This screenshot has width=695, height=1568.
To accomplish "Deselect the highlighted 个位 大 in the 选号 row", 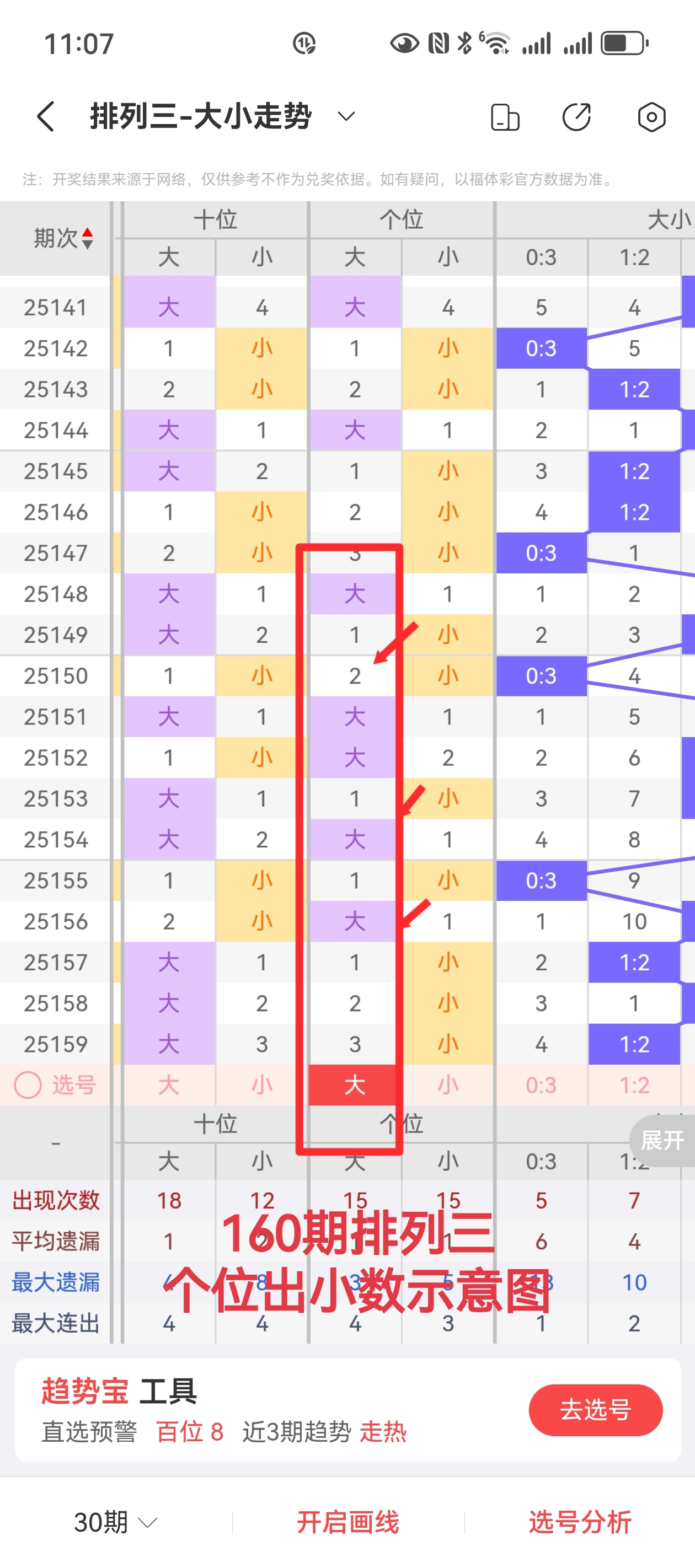I will coord(355,1084).
